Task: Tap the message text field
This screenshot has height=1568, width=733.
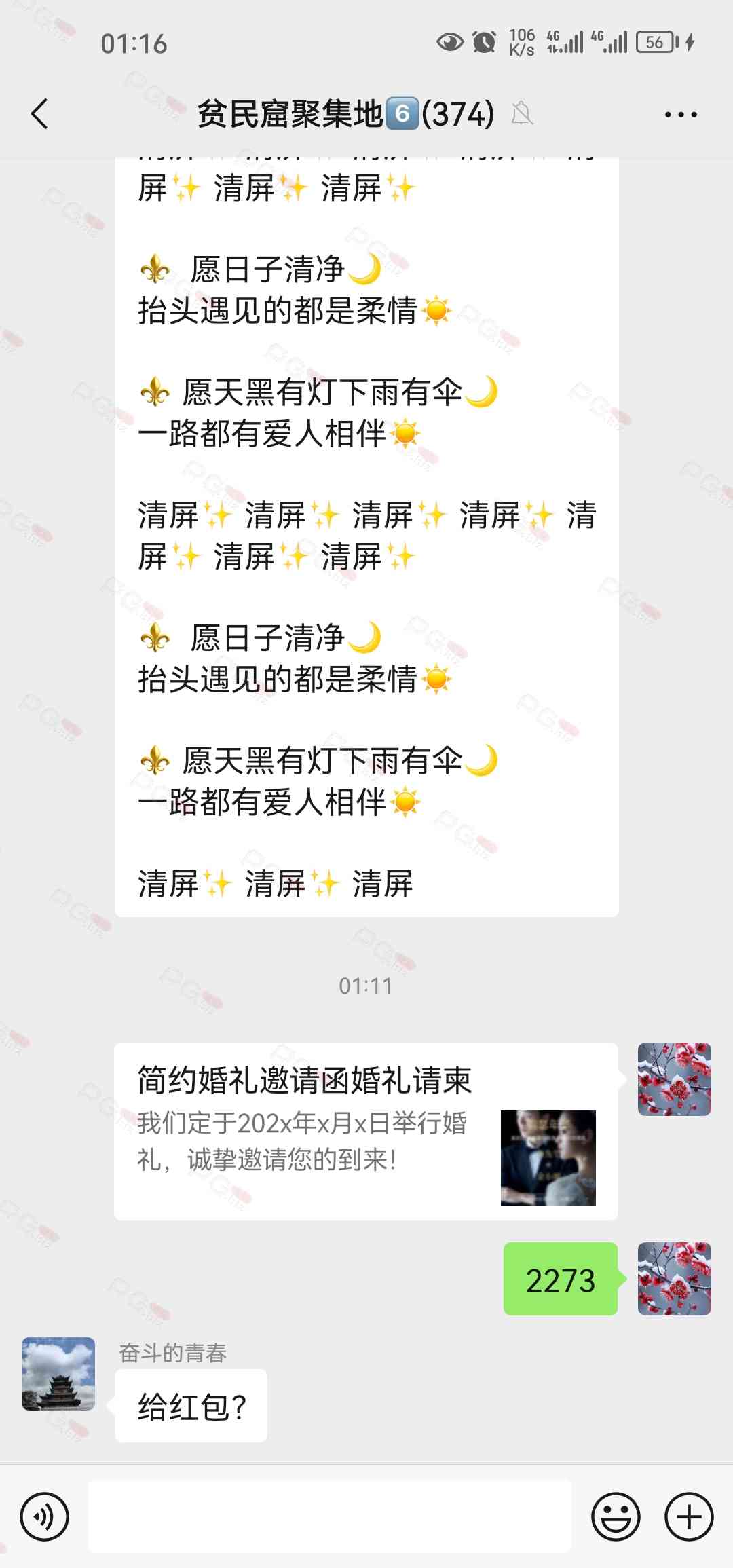Action: coord(330,1516)
